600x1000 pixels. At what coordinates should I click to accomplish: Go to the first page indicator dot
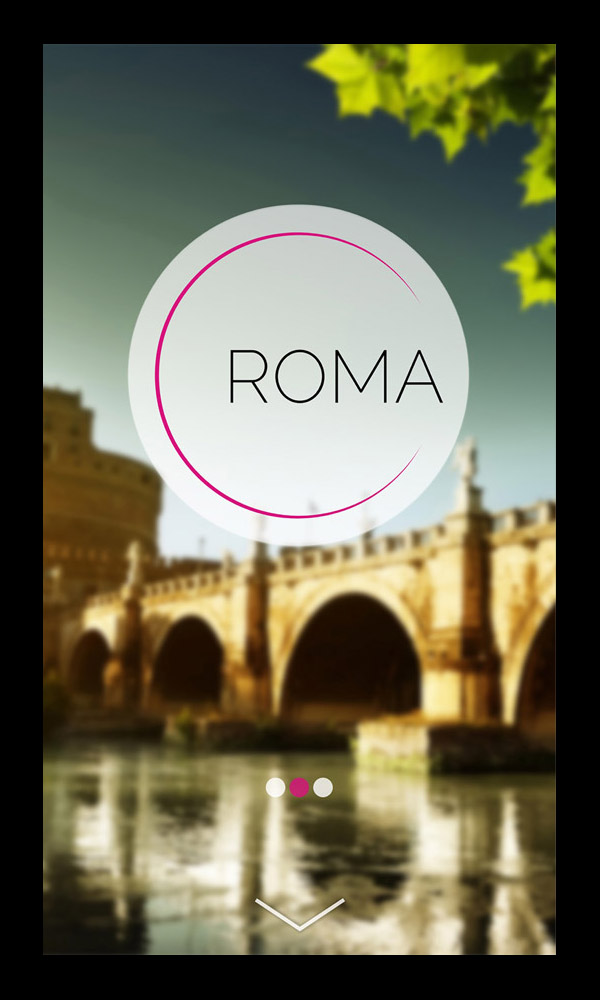pos(275,787)
